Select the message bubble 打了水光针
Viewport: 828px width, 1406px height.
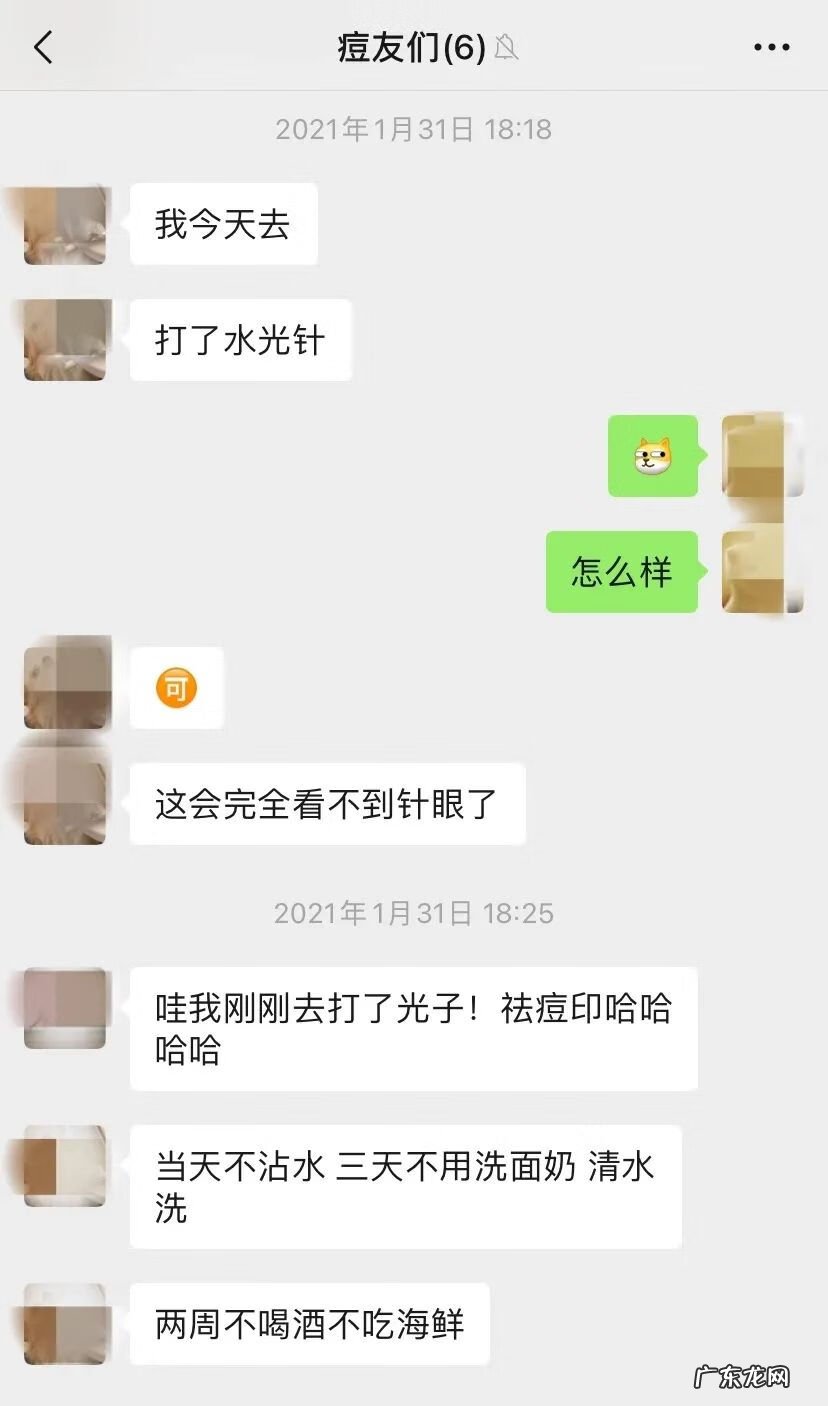click(240, 340)
